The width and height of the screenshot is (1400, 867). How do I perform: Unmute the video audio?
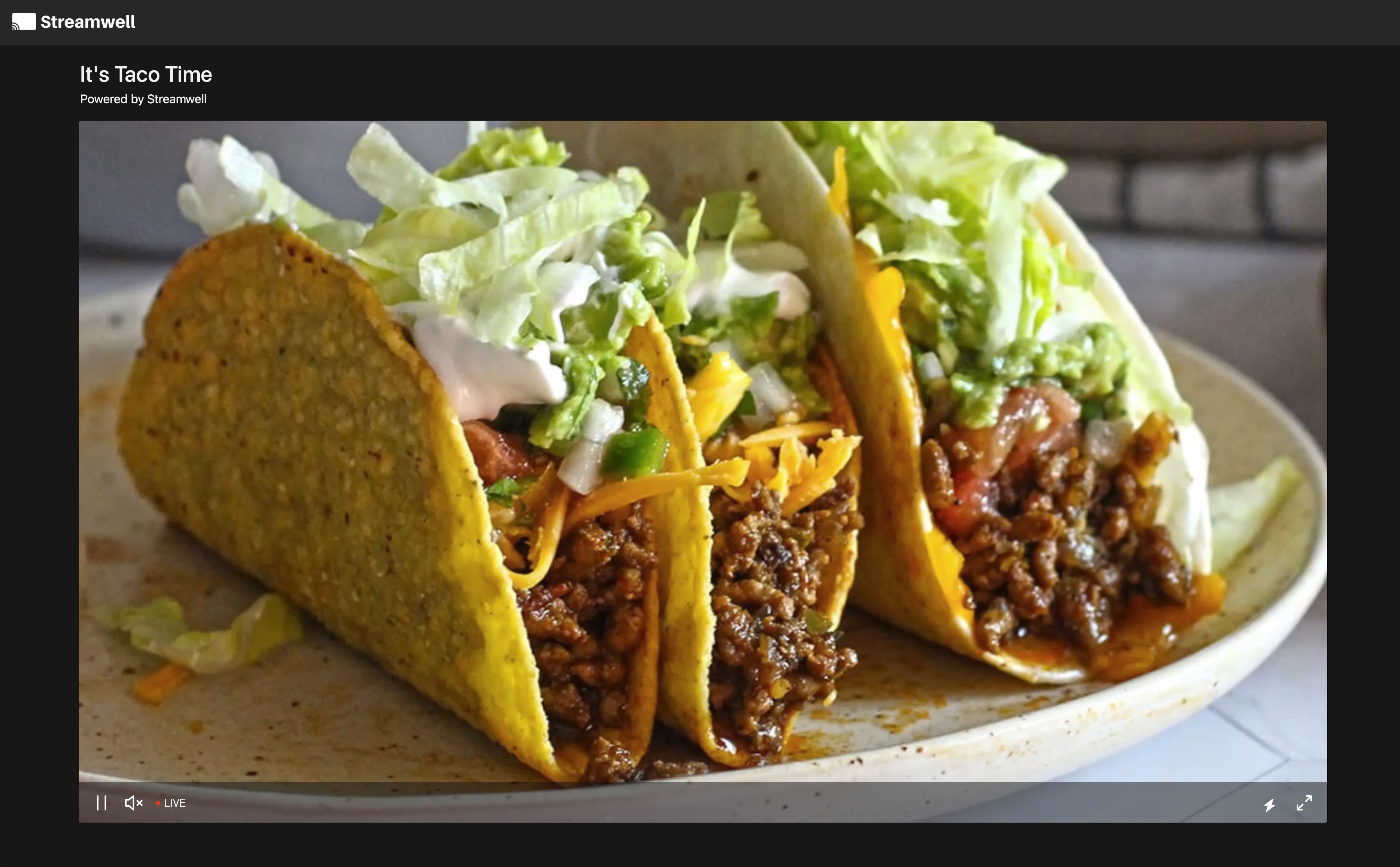(133, 803)
